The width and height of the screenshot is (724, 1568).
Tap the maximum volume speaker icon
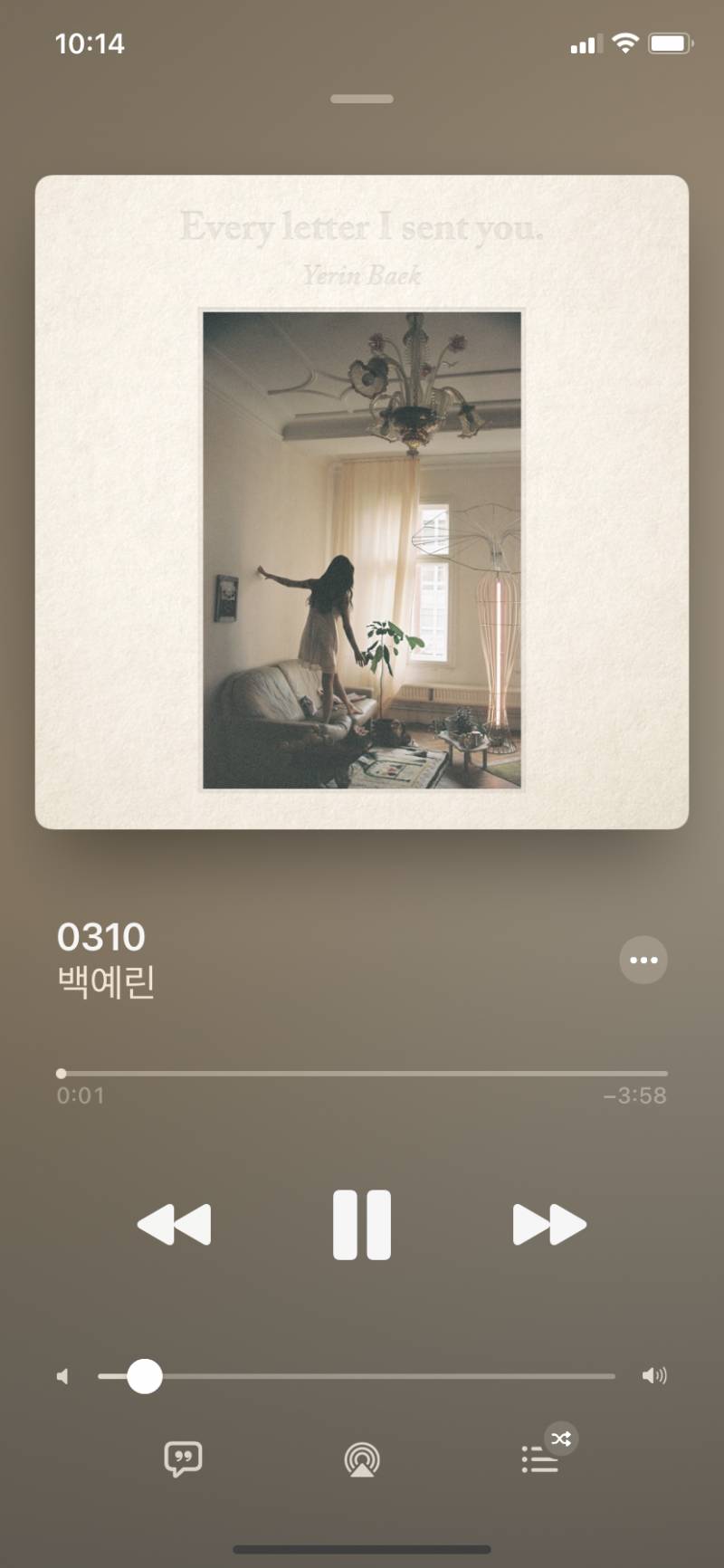tap(655, 1375)
